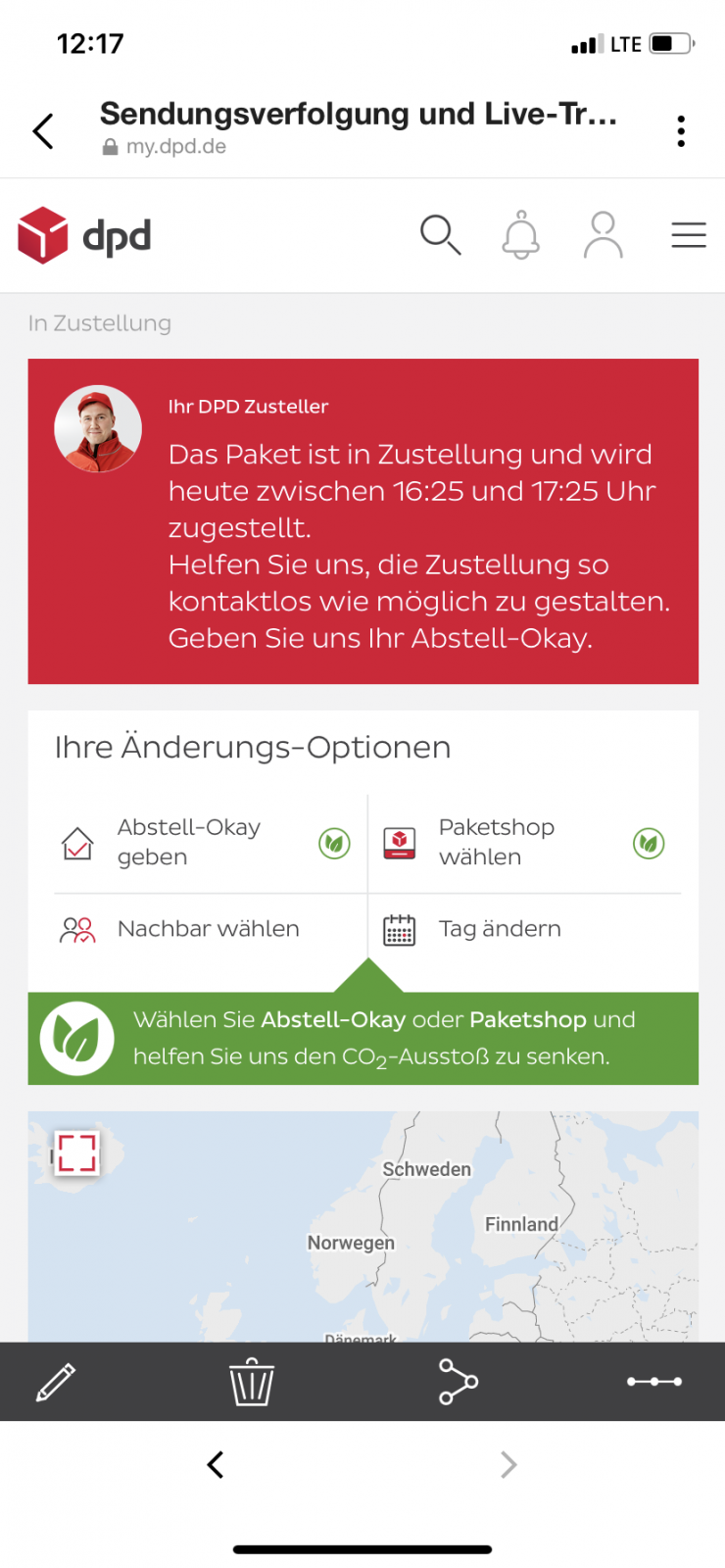Tap the share icon in bottom toolbar
The image size is (725, 1568).
point(458,1382)
